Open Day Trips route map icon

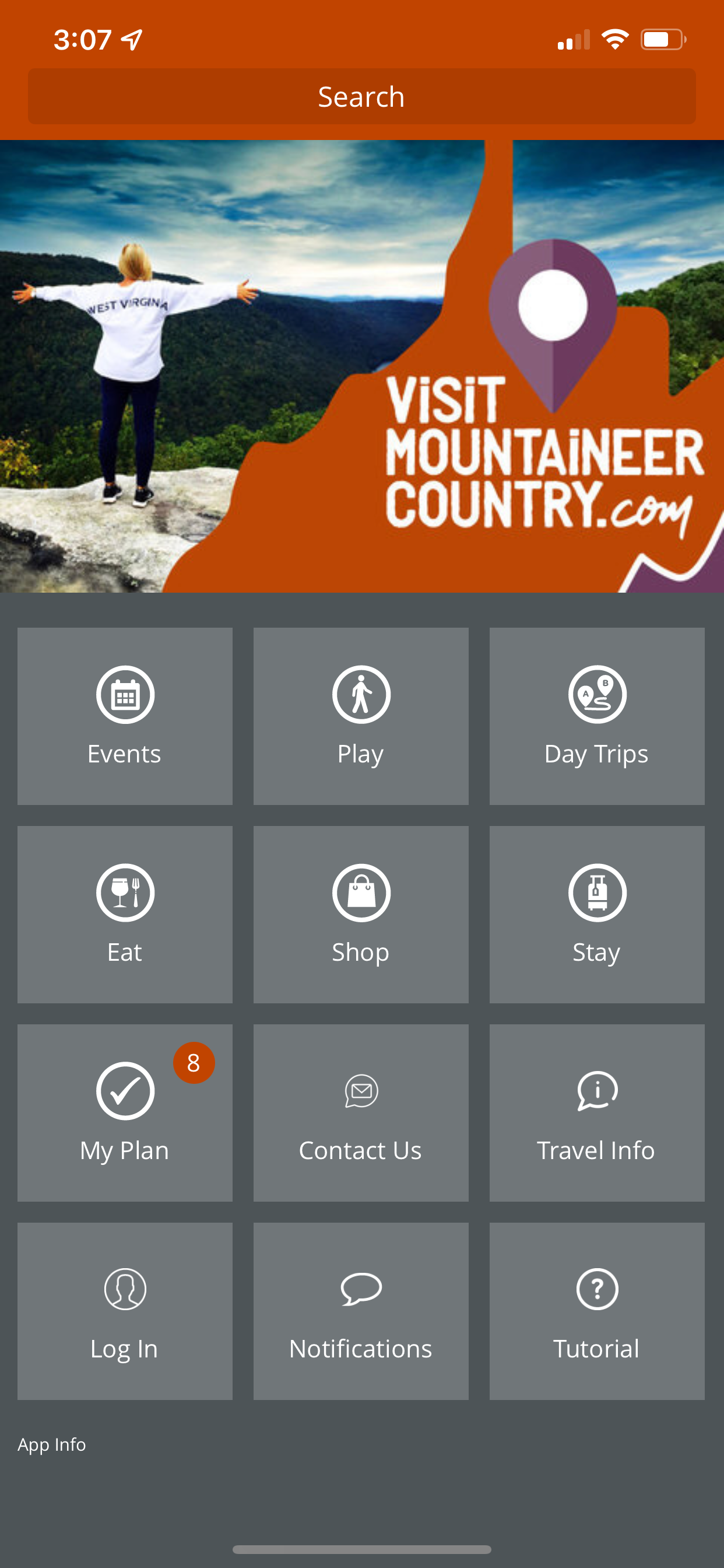tap(597, 694)
